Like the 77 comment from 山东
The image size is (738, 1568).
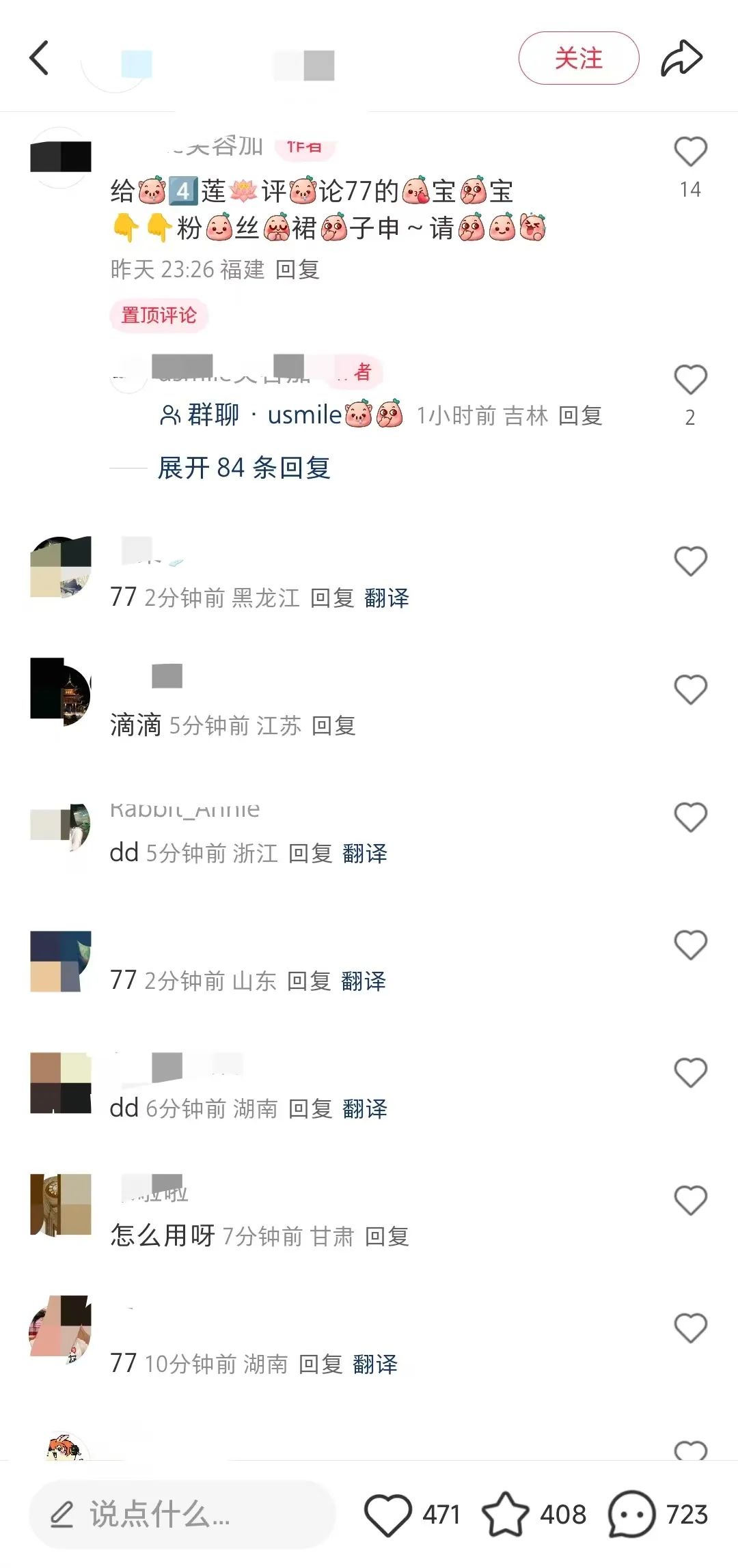tap(690, 945)
